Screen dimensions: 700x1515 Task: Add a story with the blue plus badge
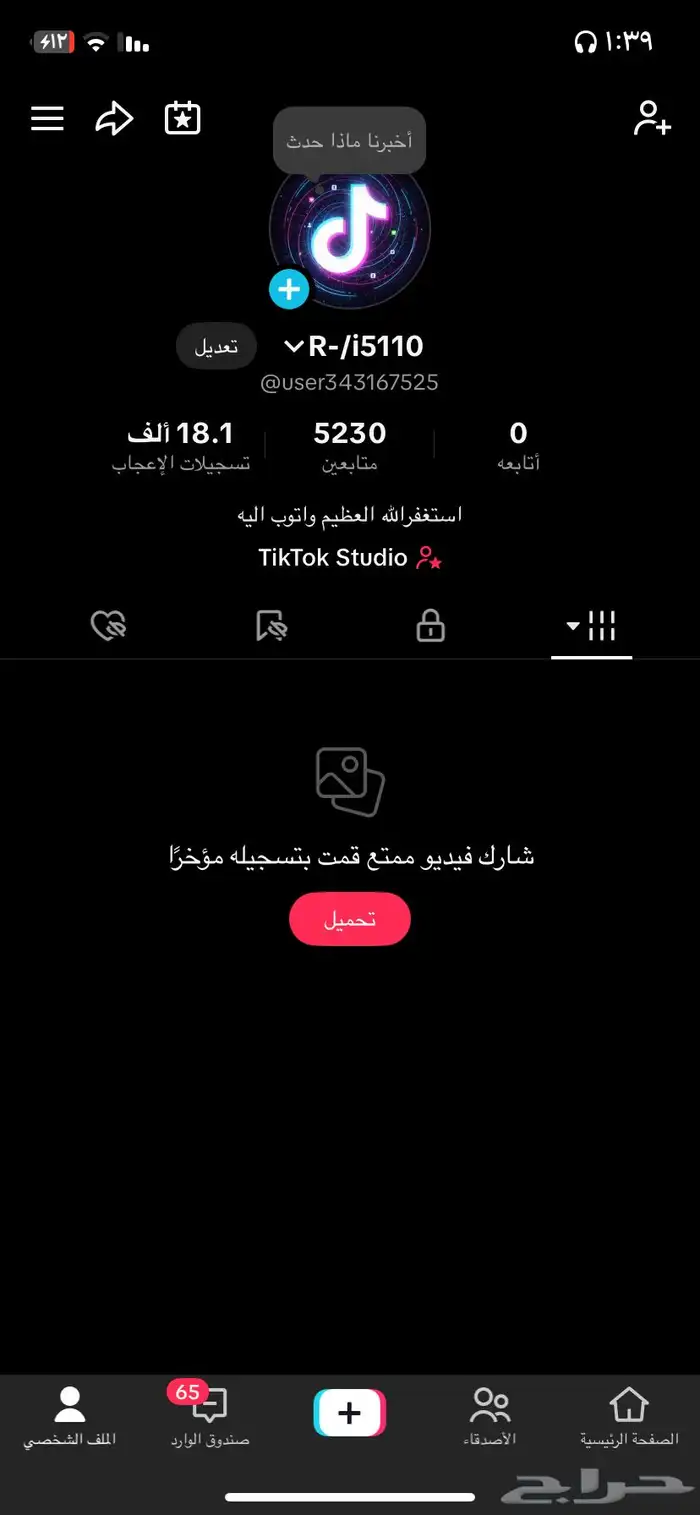click(289, 290)
